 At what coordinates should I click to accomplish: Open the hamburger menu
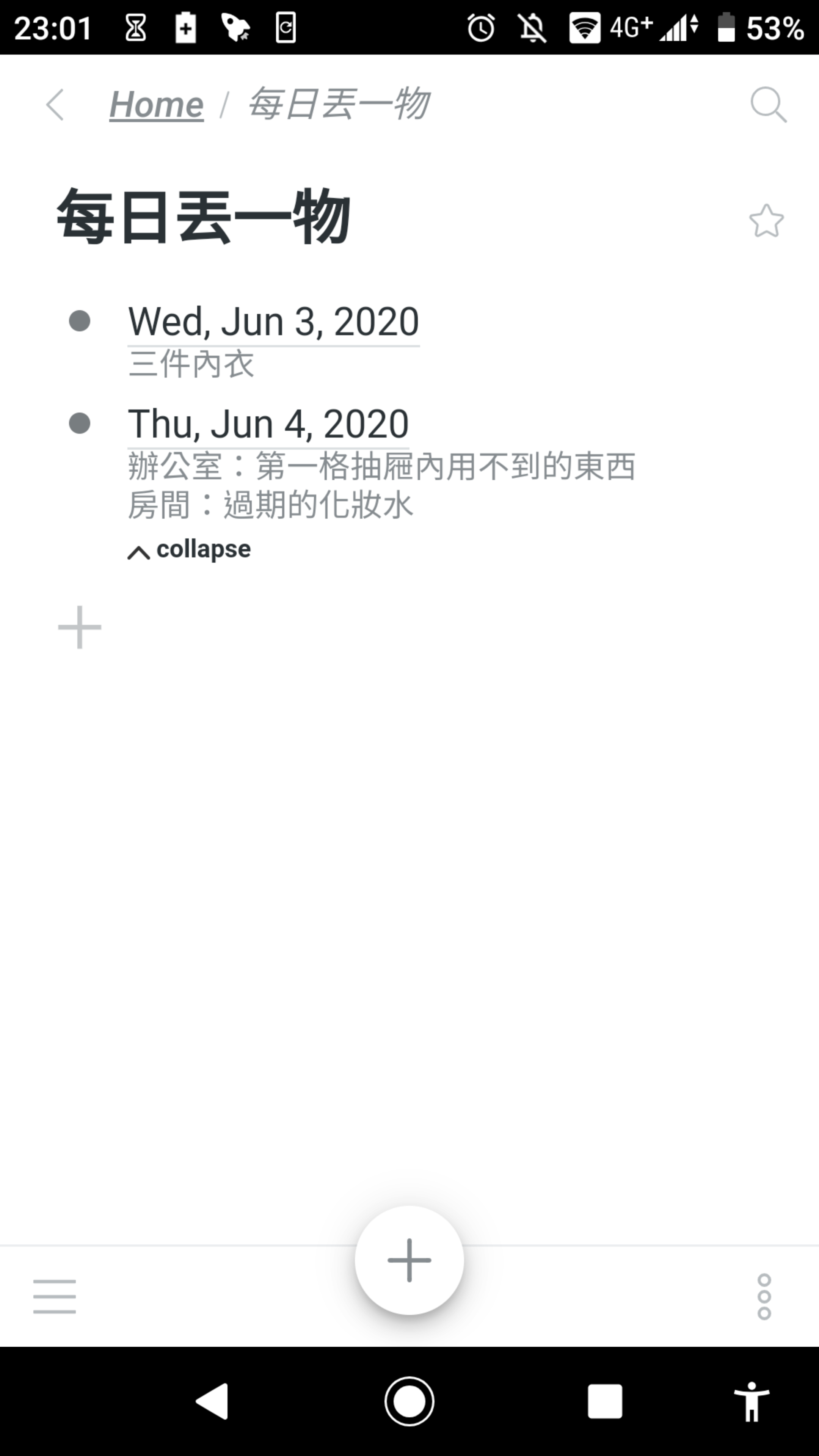point(54,1297)
